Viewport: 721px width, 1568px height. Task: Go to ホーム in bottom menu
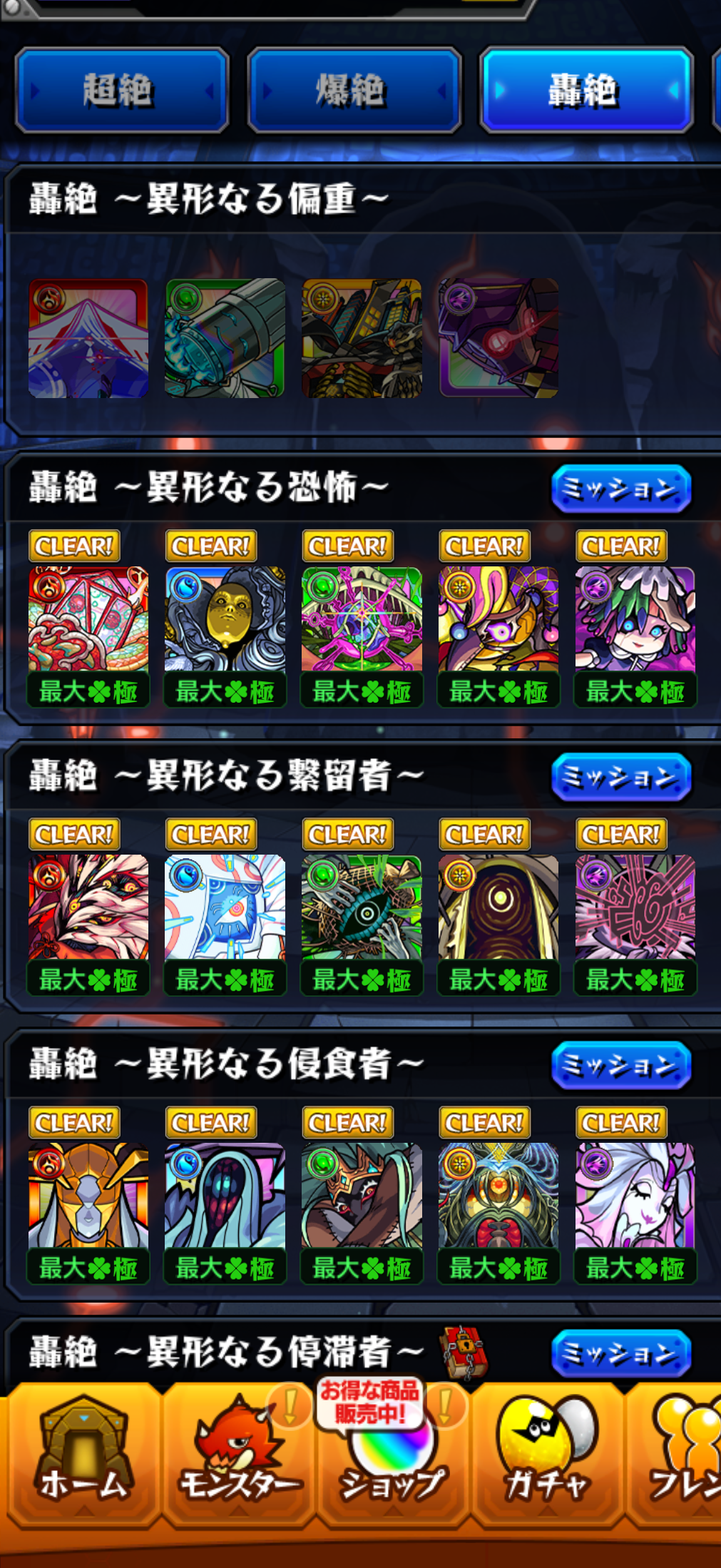coord(83,1455)
